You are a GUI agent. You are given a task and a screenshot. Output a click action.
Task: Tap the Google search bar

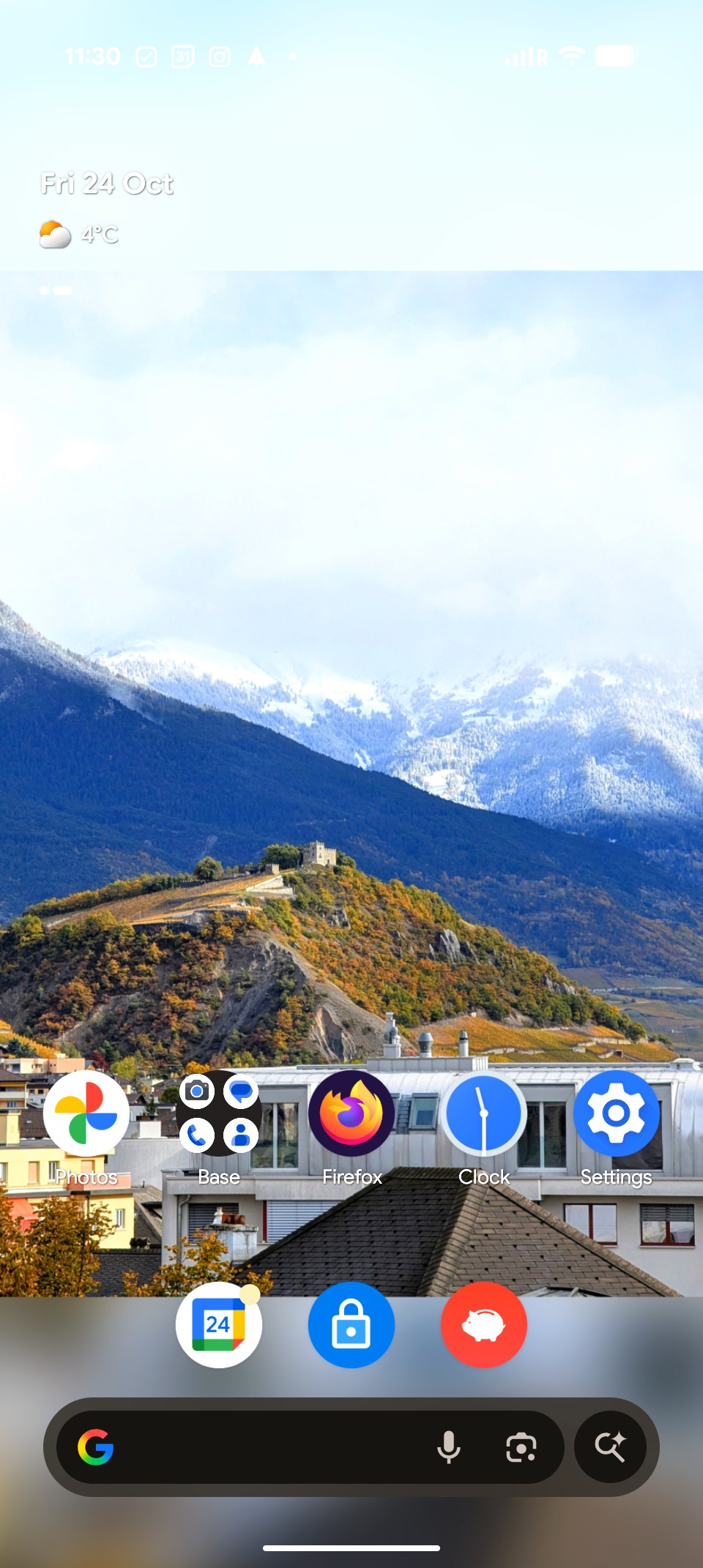pyautogui.click(x=264, y=1447)
